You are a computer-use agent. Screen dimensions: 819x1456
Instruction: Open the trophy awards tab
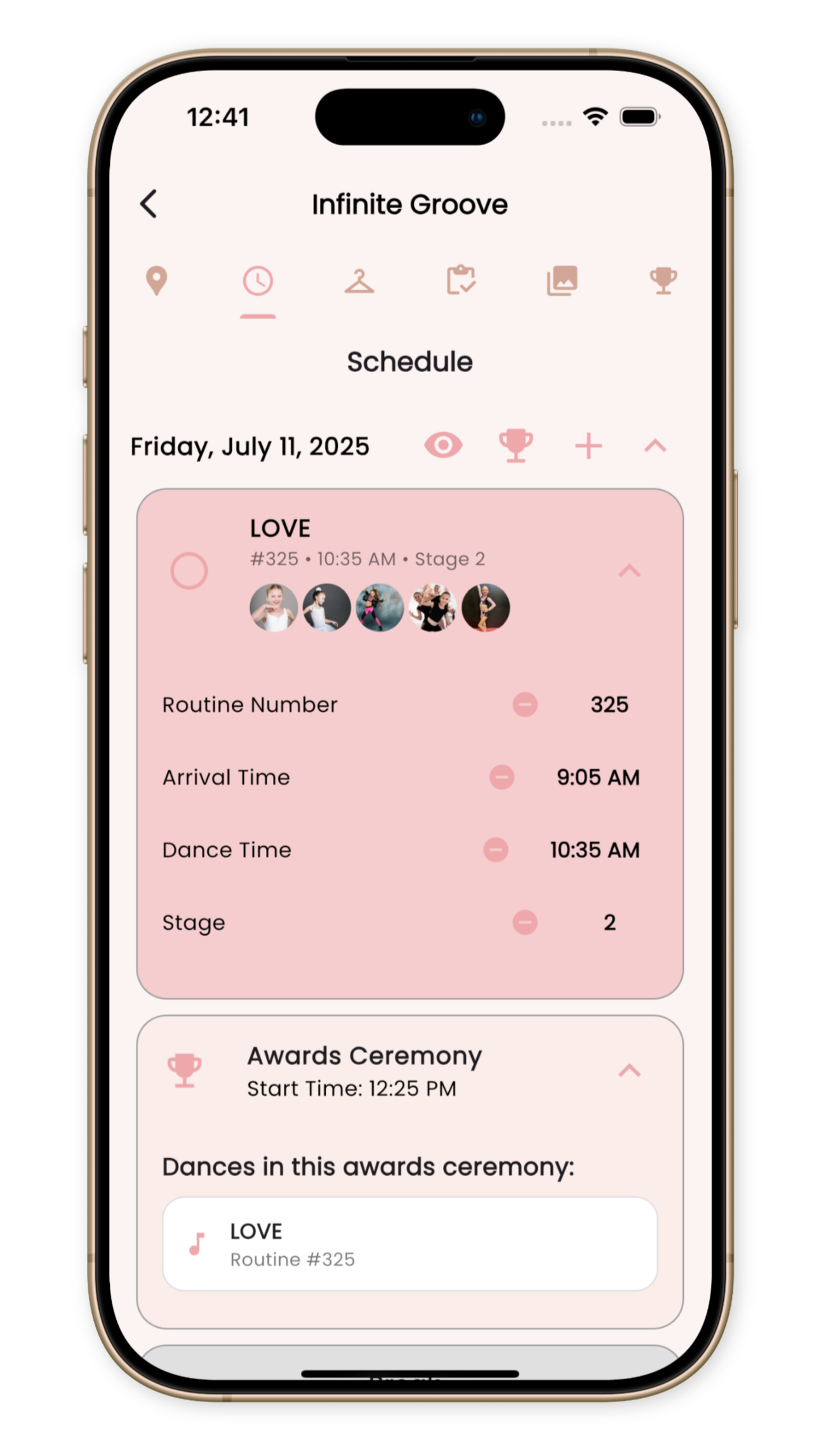tap(663, 281)
